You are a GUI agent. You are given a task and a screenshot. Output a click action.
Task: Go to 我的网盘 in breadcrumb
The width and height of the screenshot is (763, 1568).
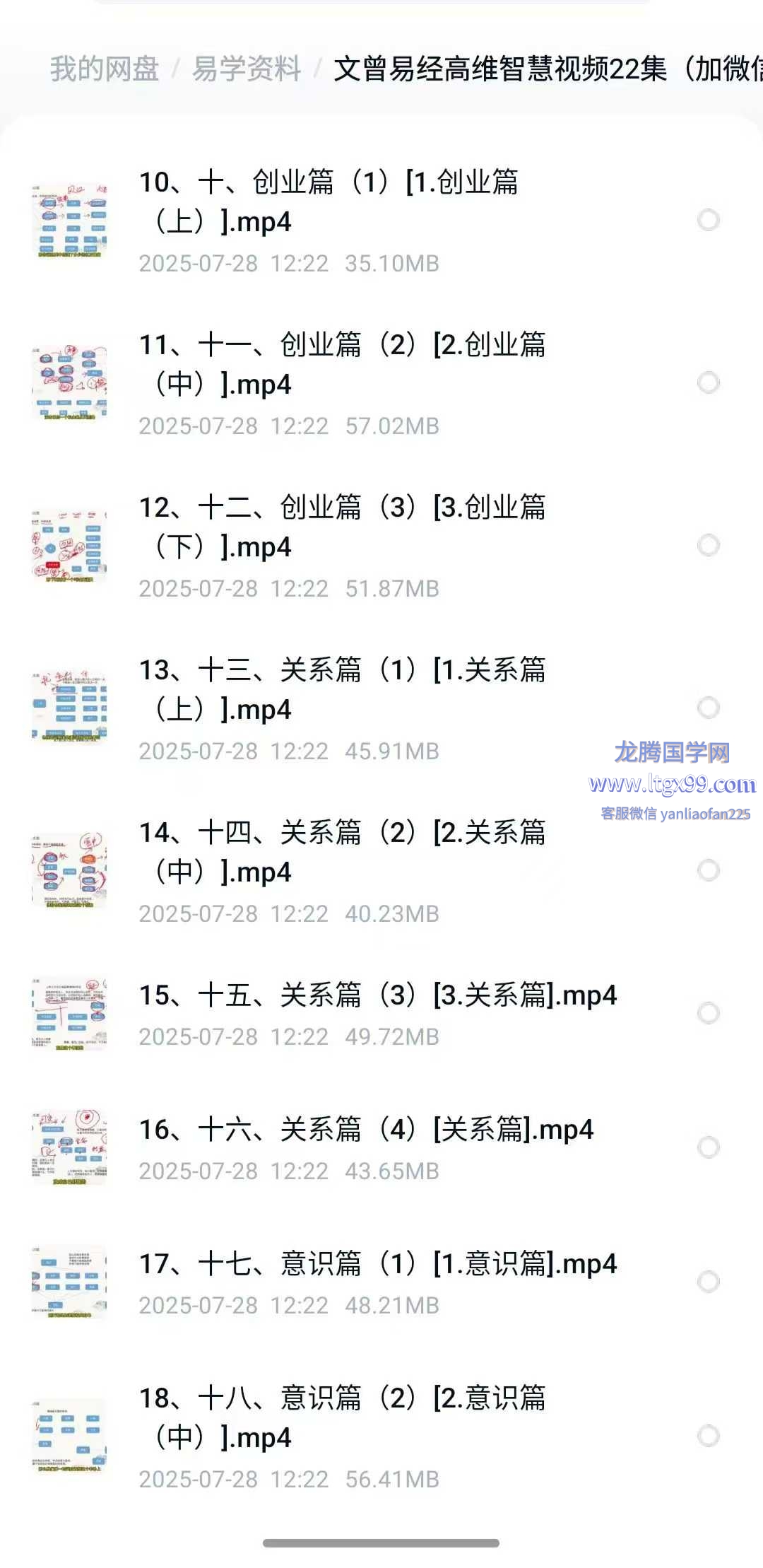(x=104, y=69)
